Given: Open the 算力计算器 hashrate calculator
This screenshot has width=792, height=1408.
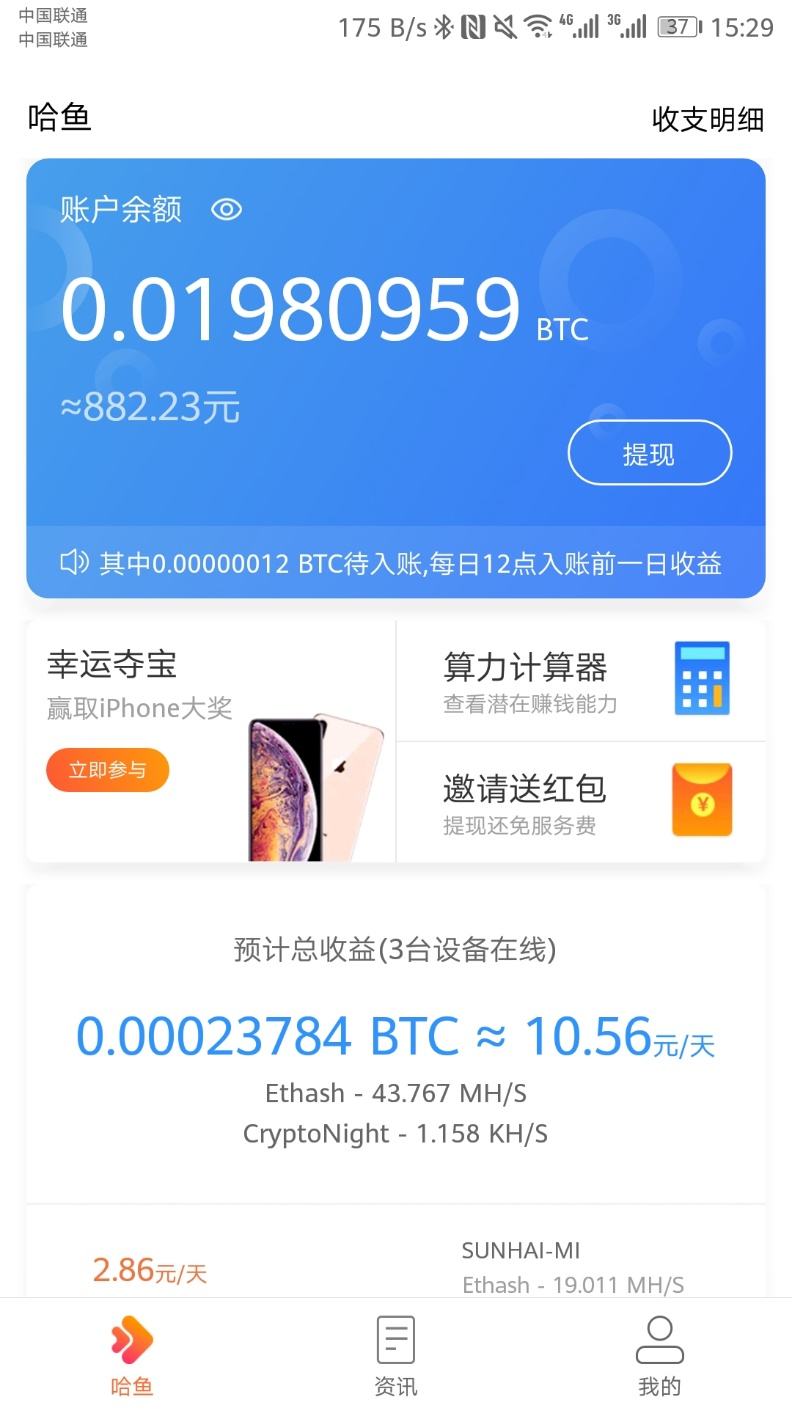Looking at the screenshot, I should pos(581,681).
